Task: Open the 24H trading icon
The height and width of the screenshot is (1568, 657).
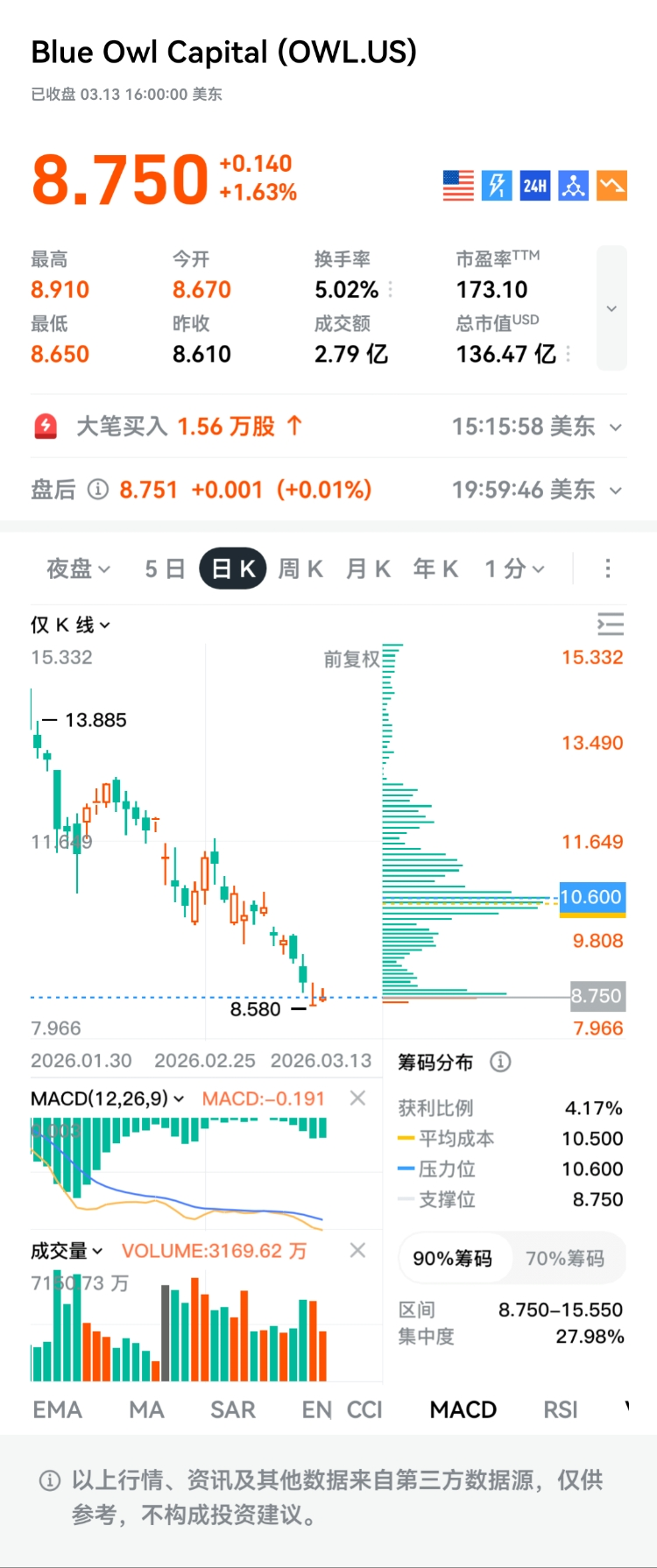Action: 535,186
